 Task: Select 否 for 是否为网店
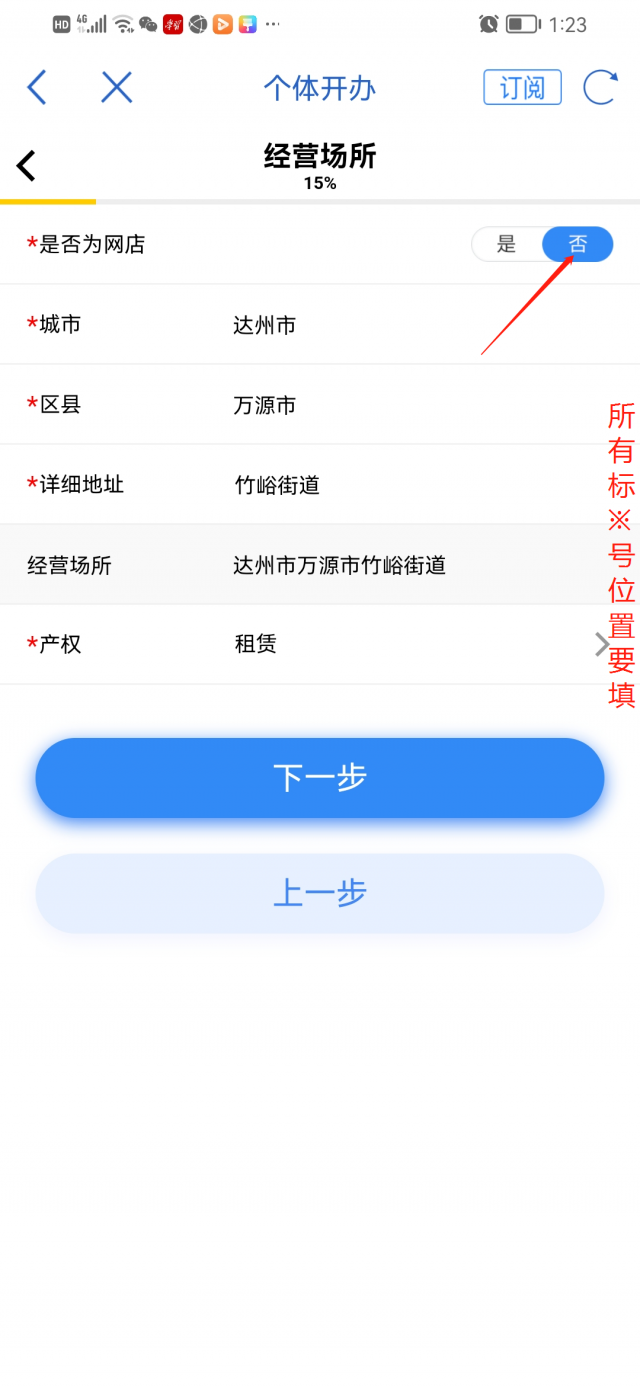577,244
